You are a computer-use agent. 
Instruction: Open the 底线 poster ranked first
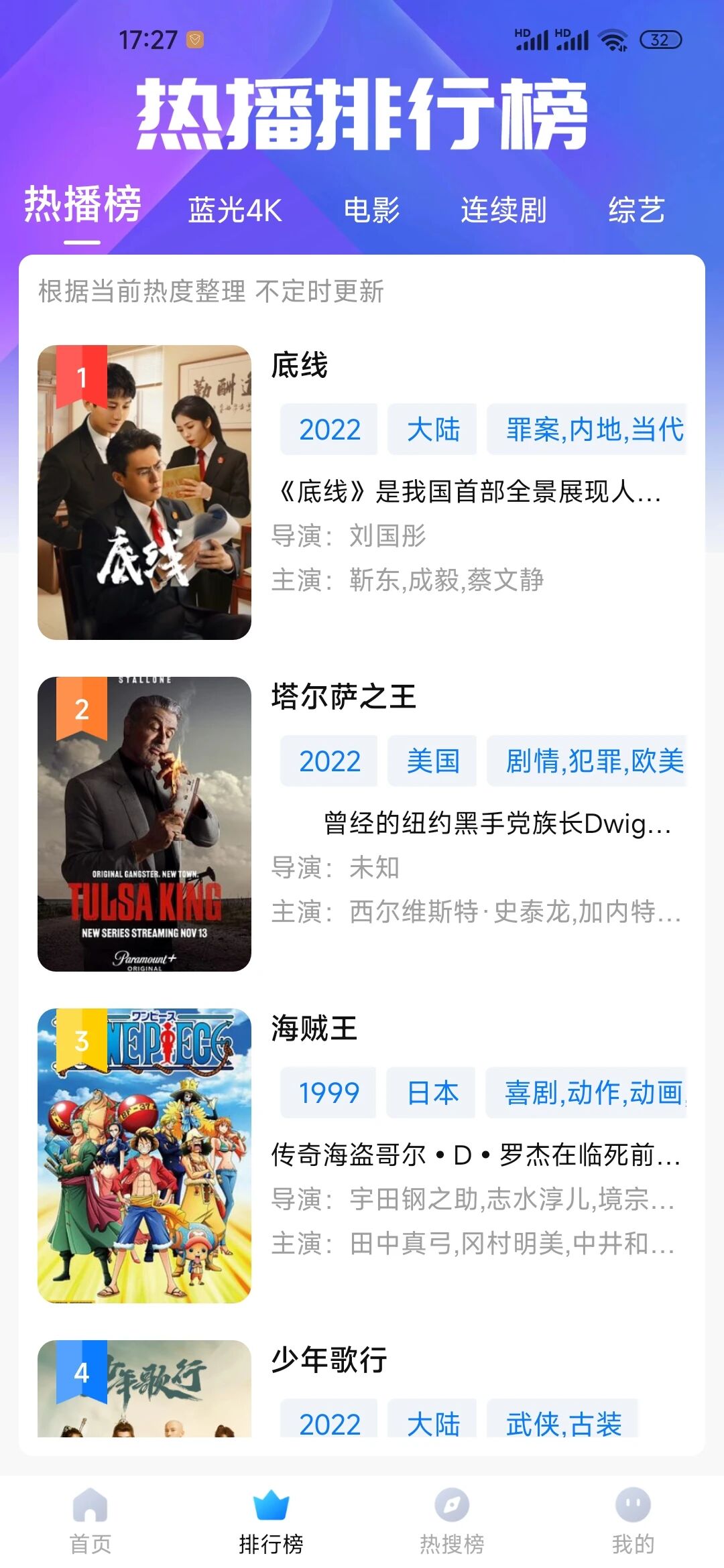[x=144, y=493]
